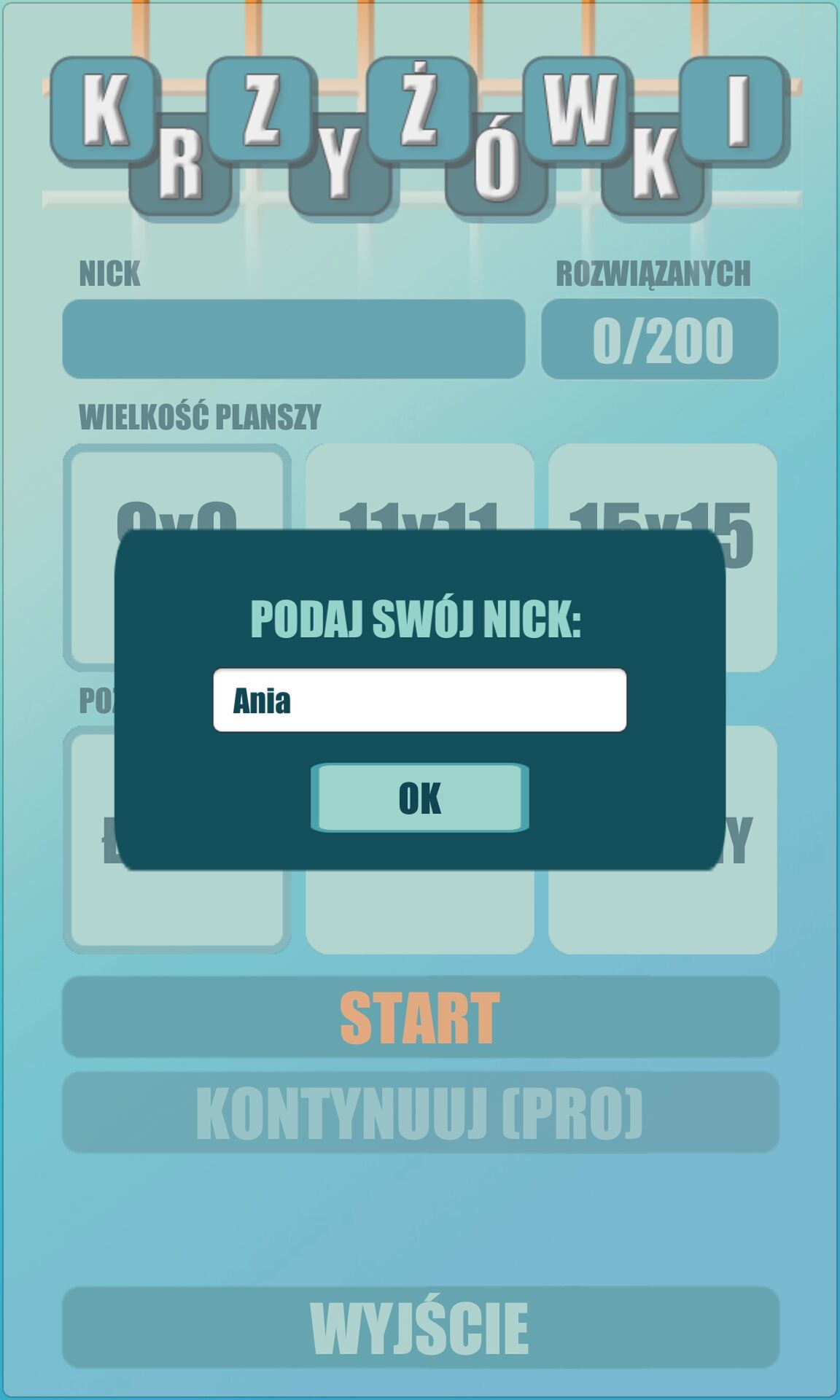Screen dimensions: 840x1400
Task: Confirm the nickname with OK
Action: (x=419, y=798)
